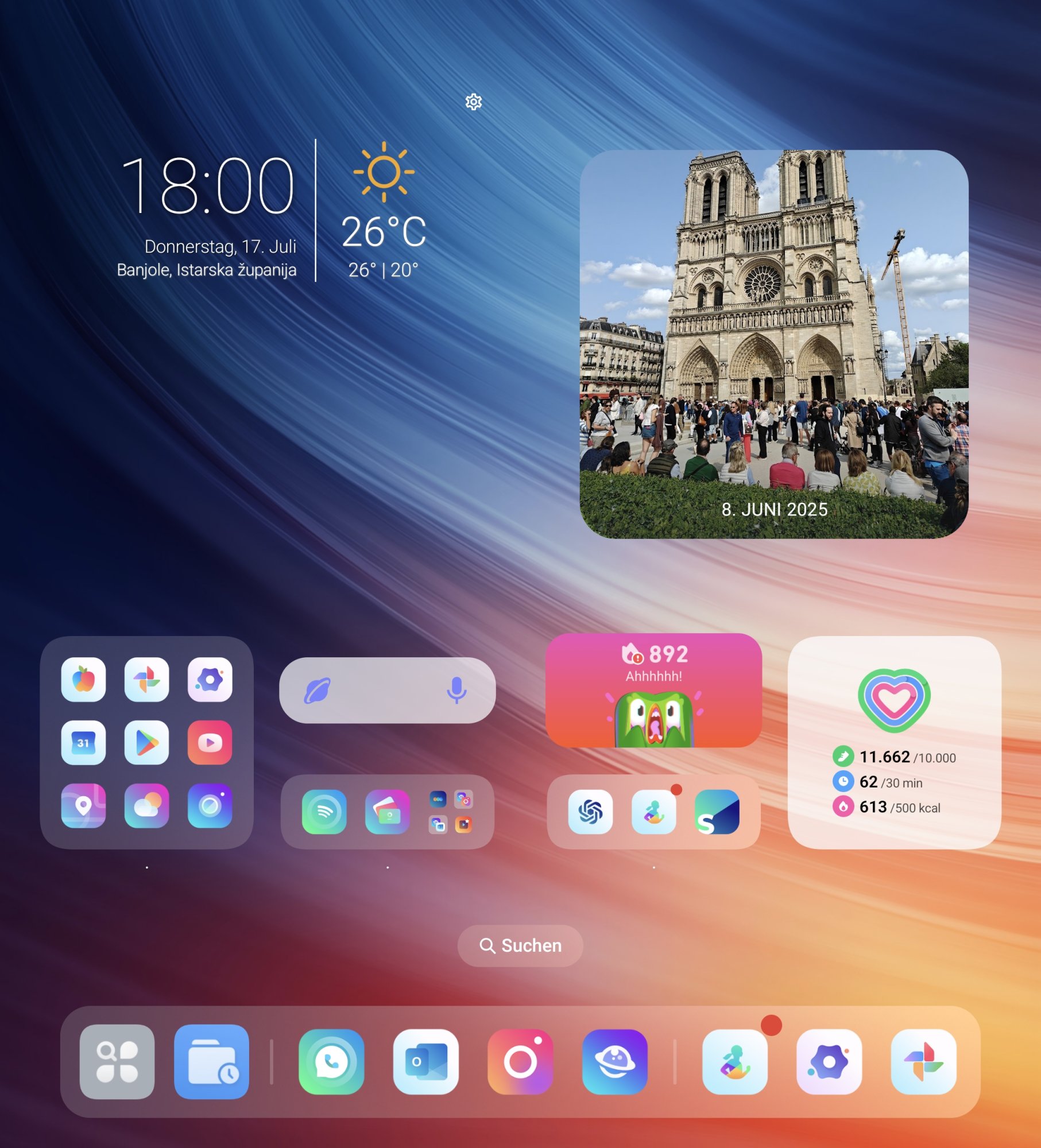Open Spotify in the middle folder

(324, 812)
